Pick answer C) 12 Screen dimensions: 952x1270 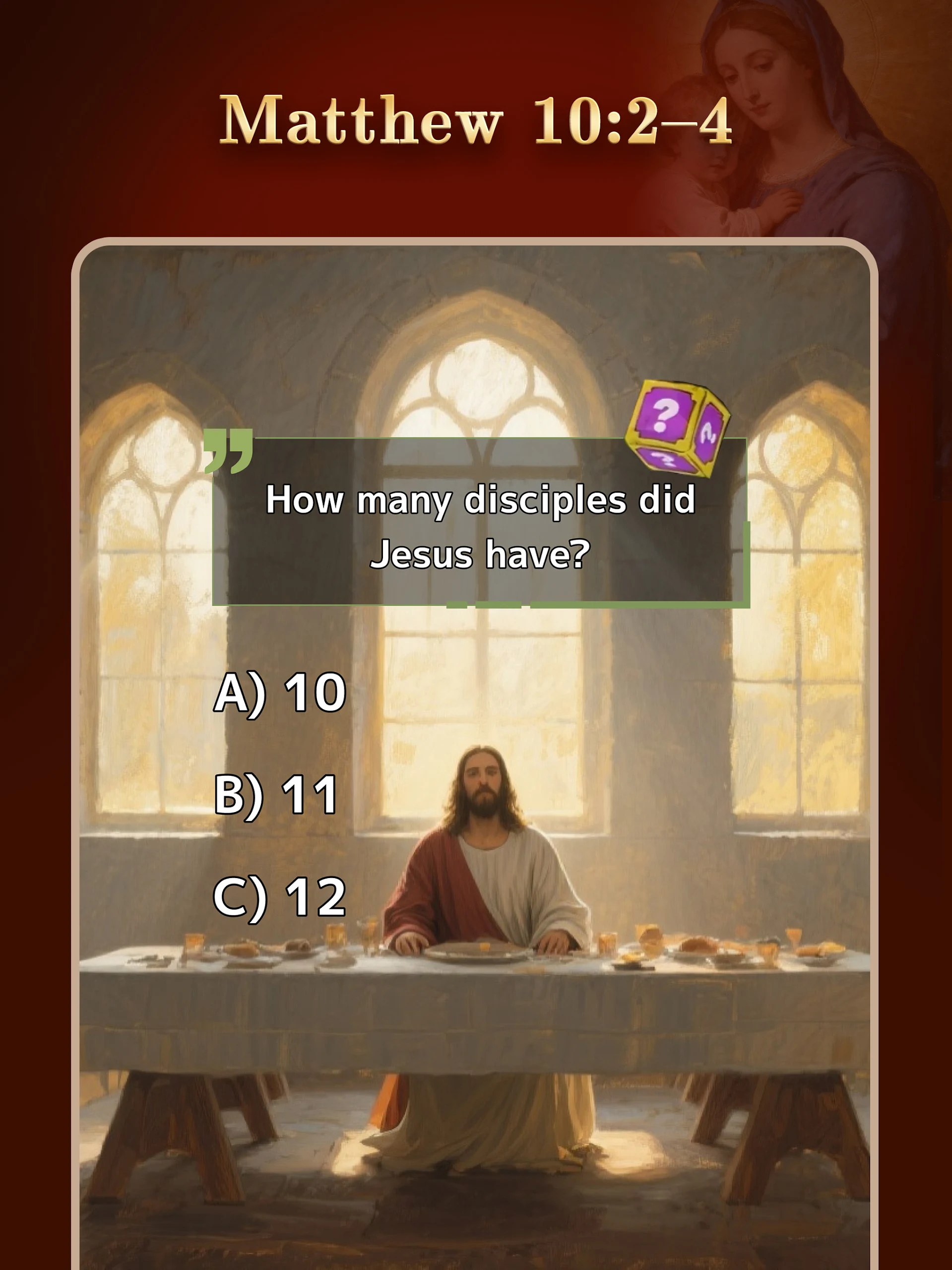click(x=280, y=897)
